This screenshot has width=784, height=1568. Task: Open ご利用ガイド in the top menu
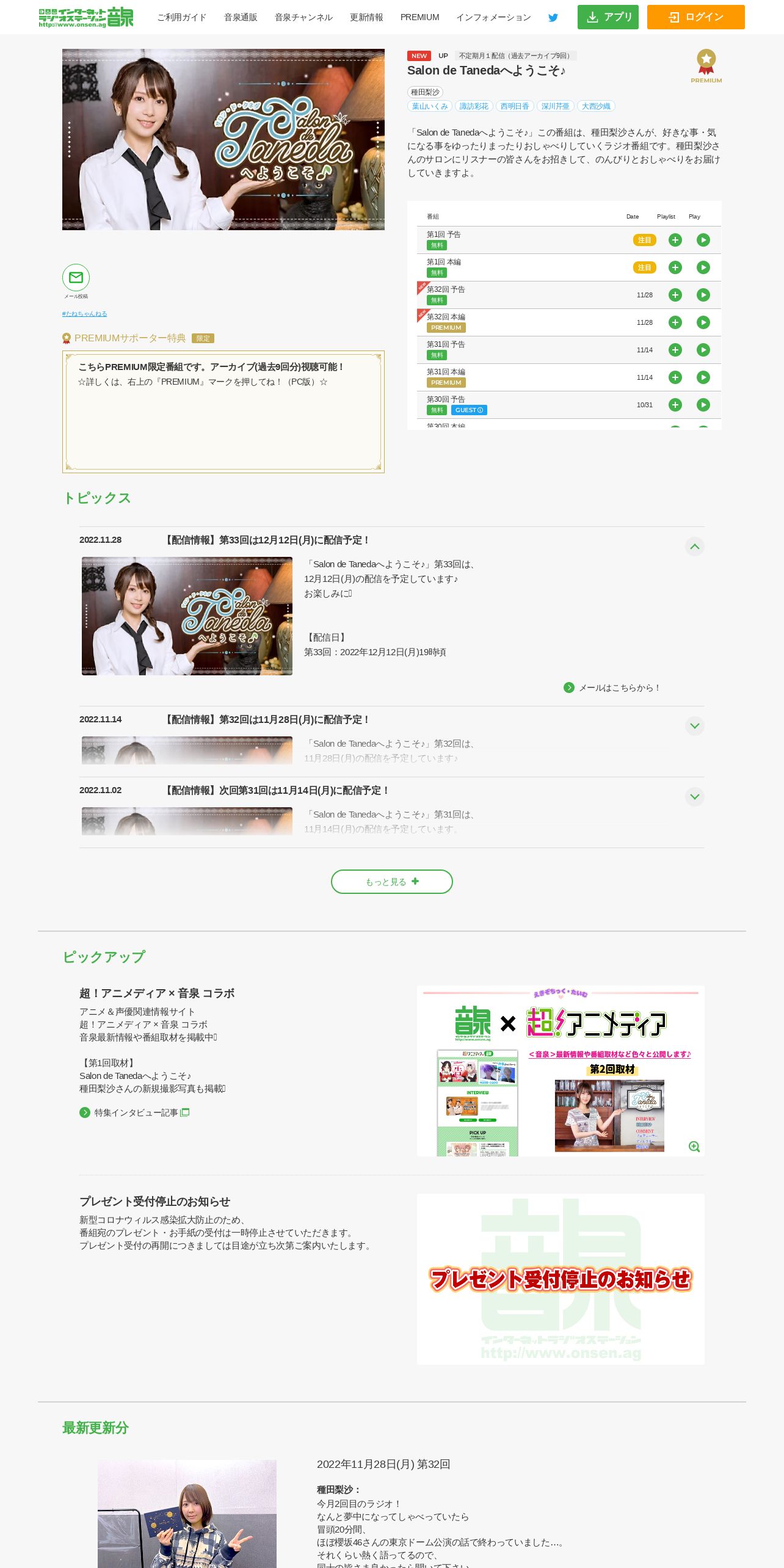182,17
